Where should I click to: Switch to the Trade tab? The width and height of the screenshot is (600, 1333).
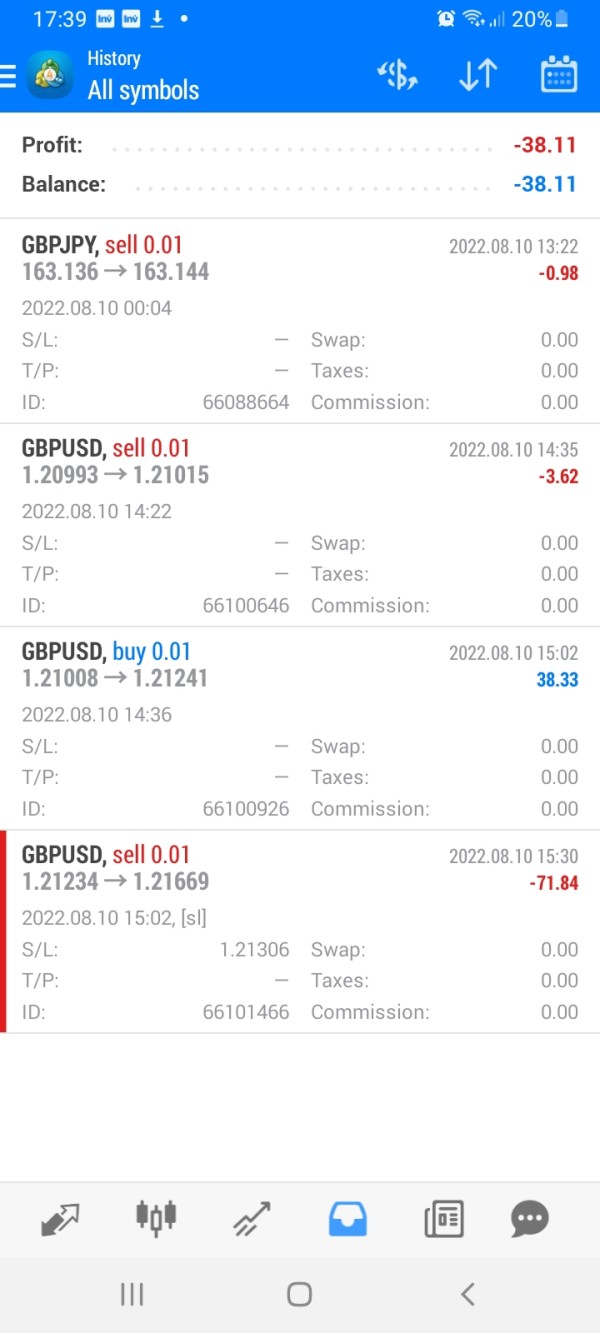coord(252,1219)
